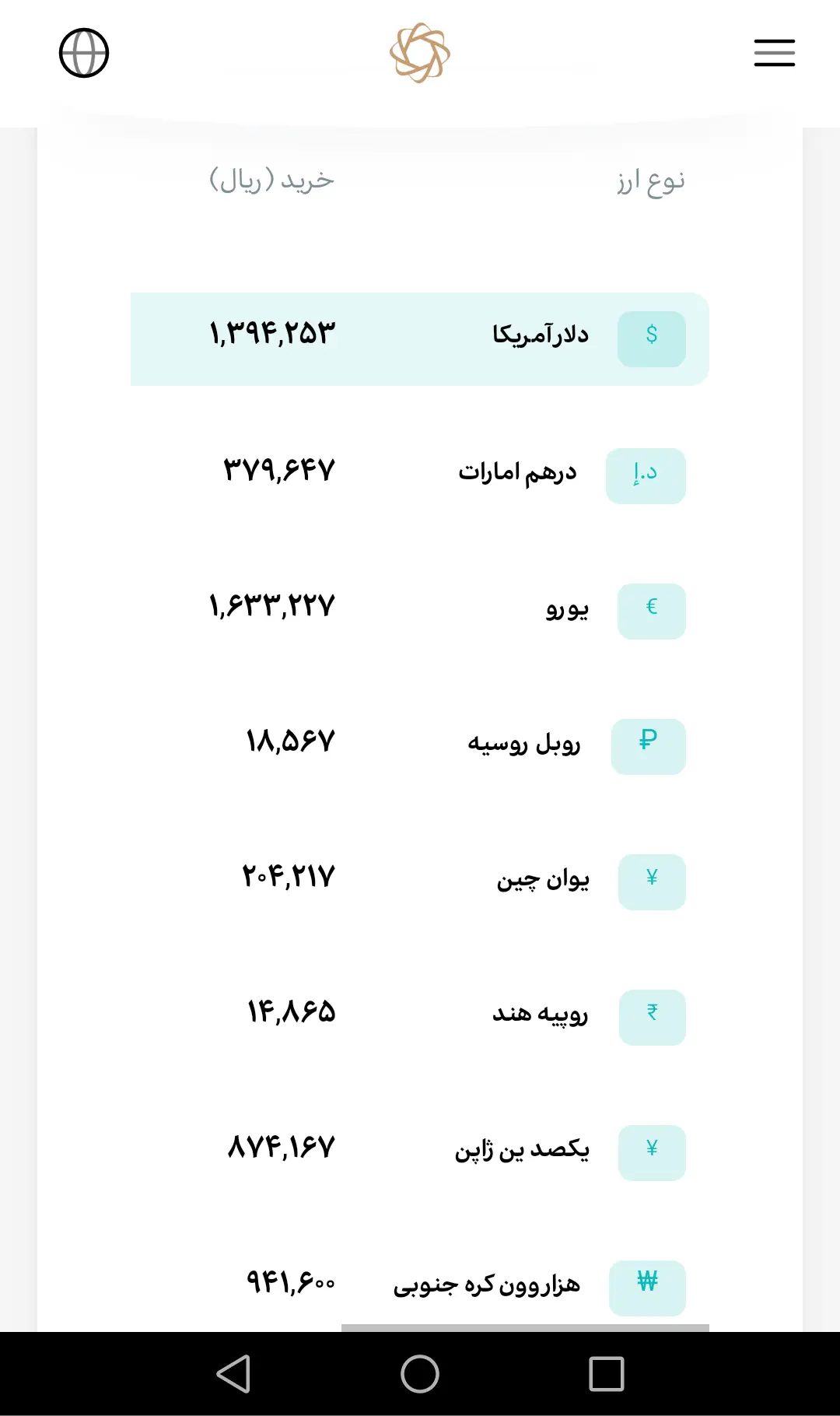
Task: Go back with the system back button
Action: 233,1374
